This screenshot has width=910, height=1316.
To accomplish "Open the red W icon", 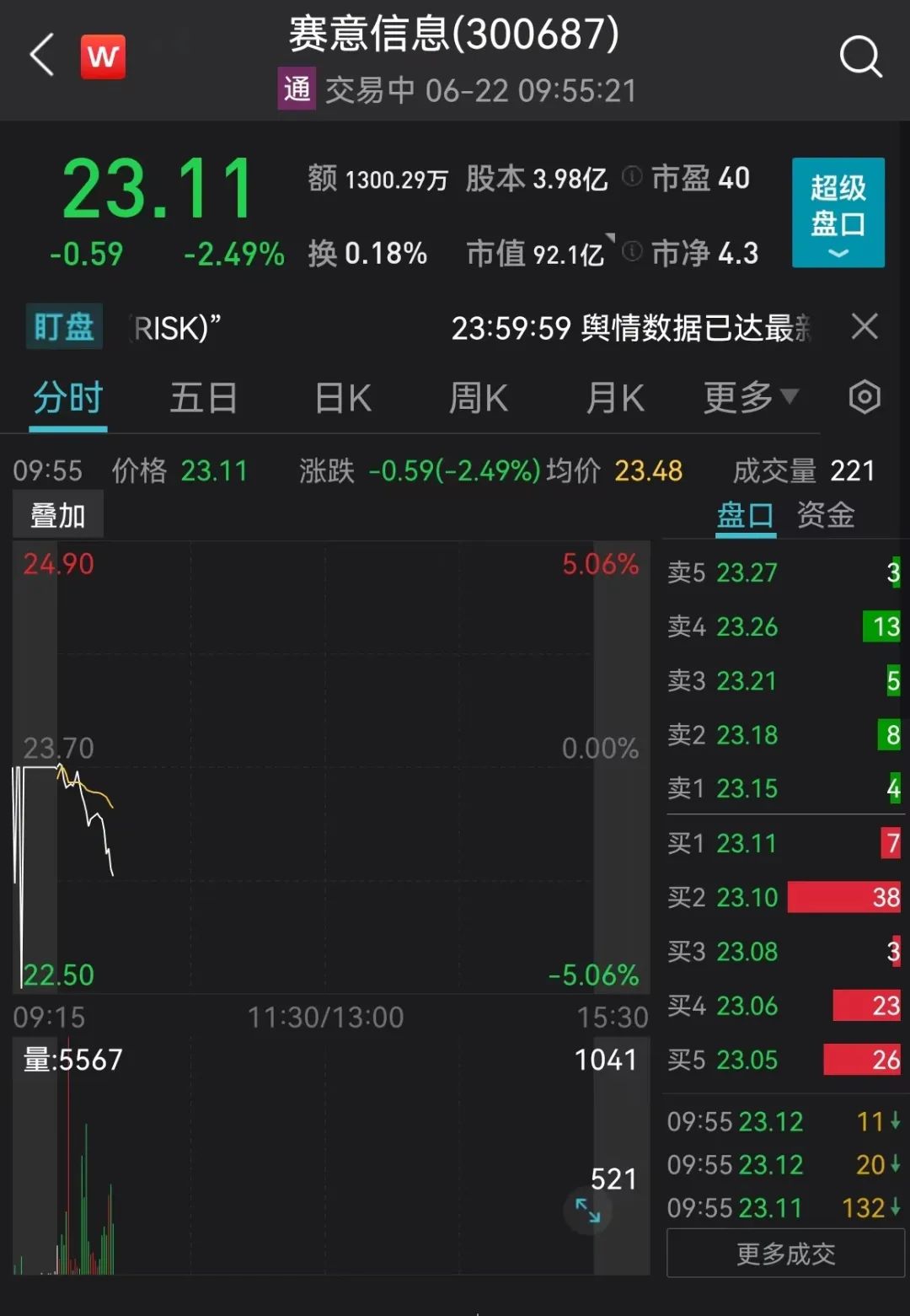I will pos(103,56).
